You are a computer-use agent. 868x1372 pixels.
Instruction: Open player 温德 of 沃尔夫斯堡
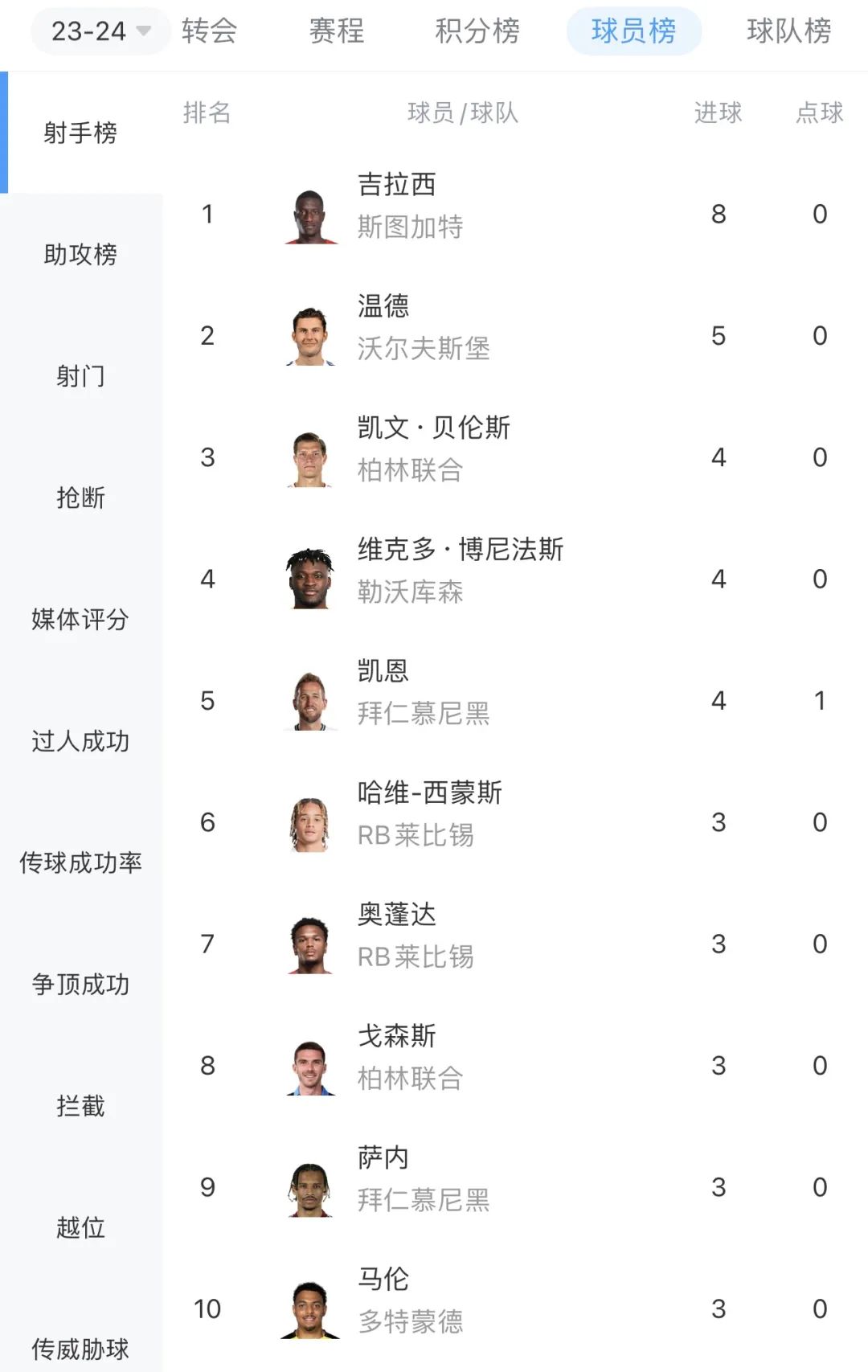click(383, 307)
